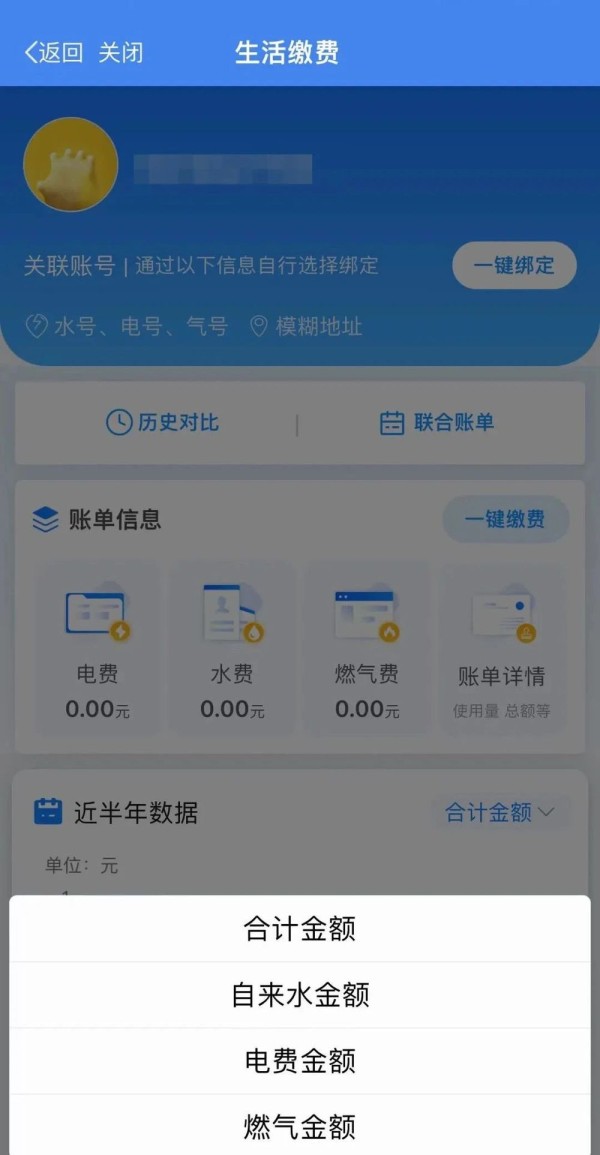
Task: Open the 电费 bill card
Action: point(97,650)
